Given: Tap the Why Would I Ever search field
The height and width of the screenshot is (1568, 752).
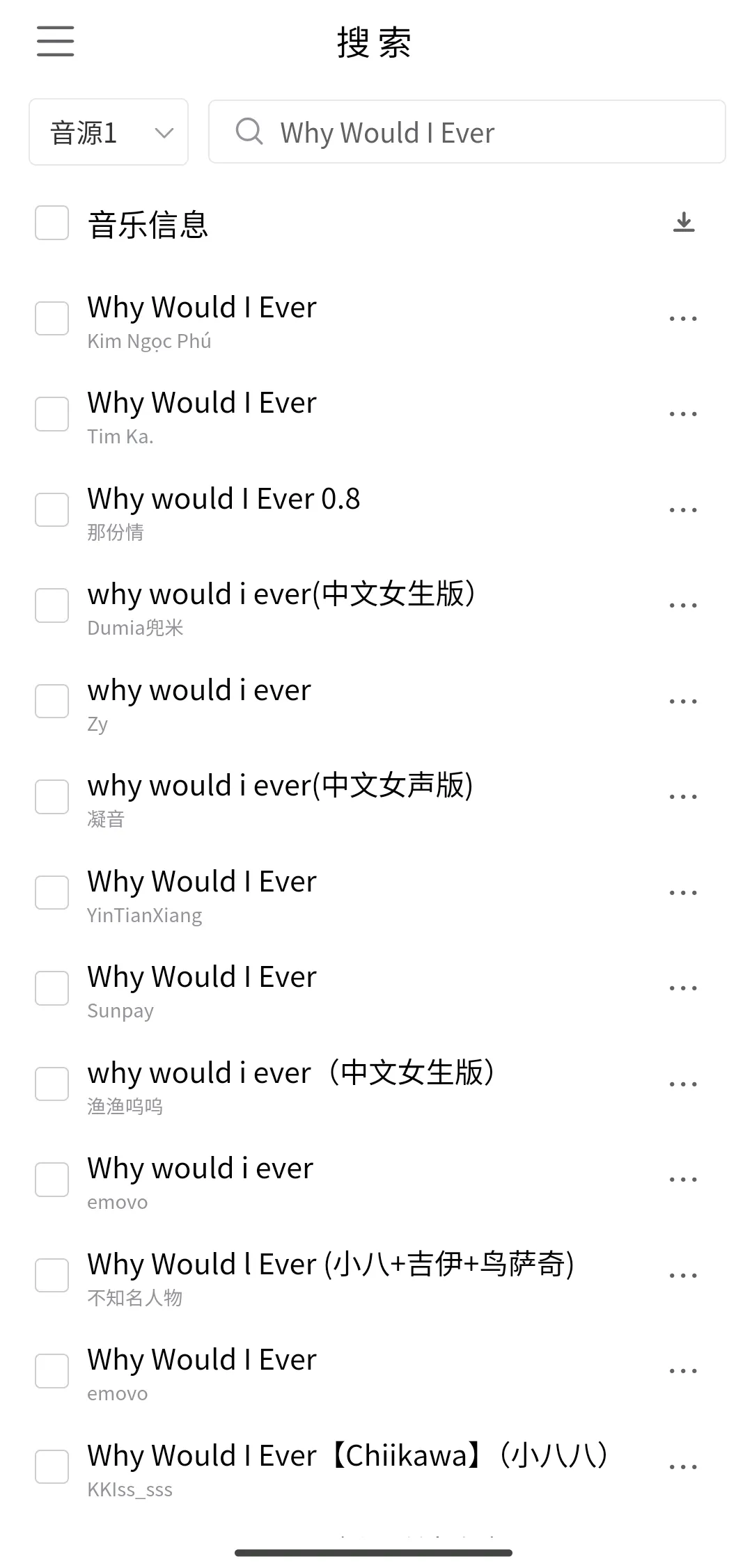Looking at the screenshot, I should [x=467, y=132].
